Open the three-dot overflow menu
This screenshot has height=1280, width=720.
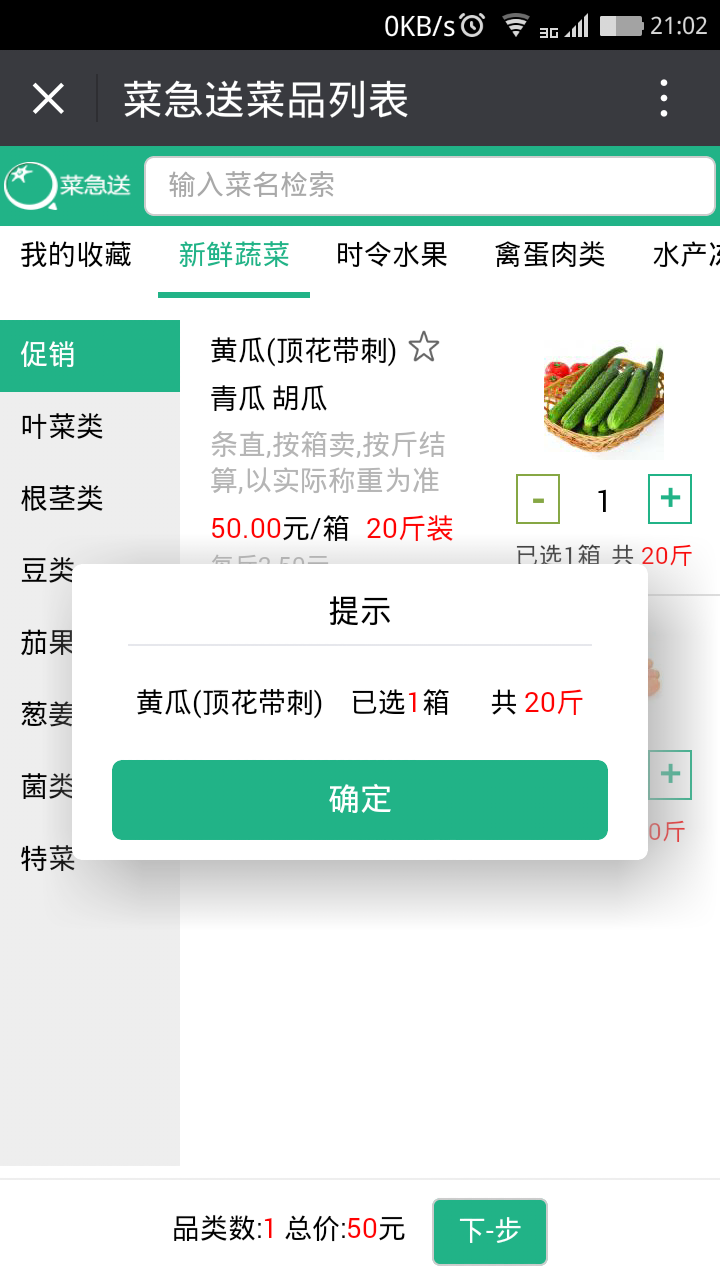tap(663, 97)
